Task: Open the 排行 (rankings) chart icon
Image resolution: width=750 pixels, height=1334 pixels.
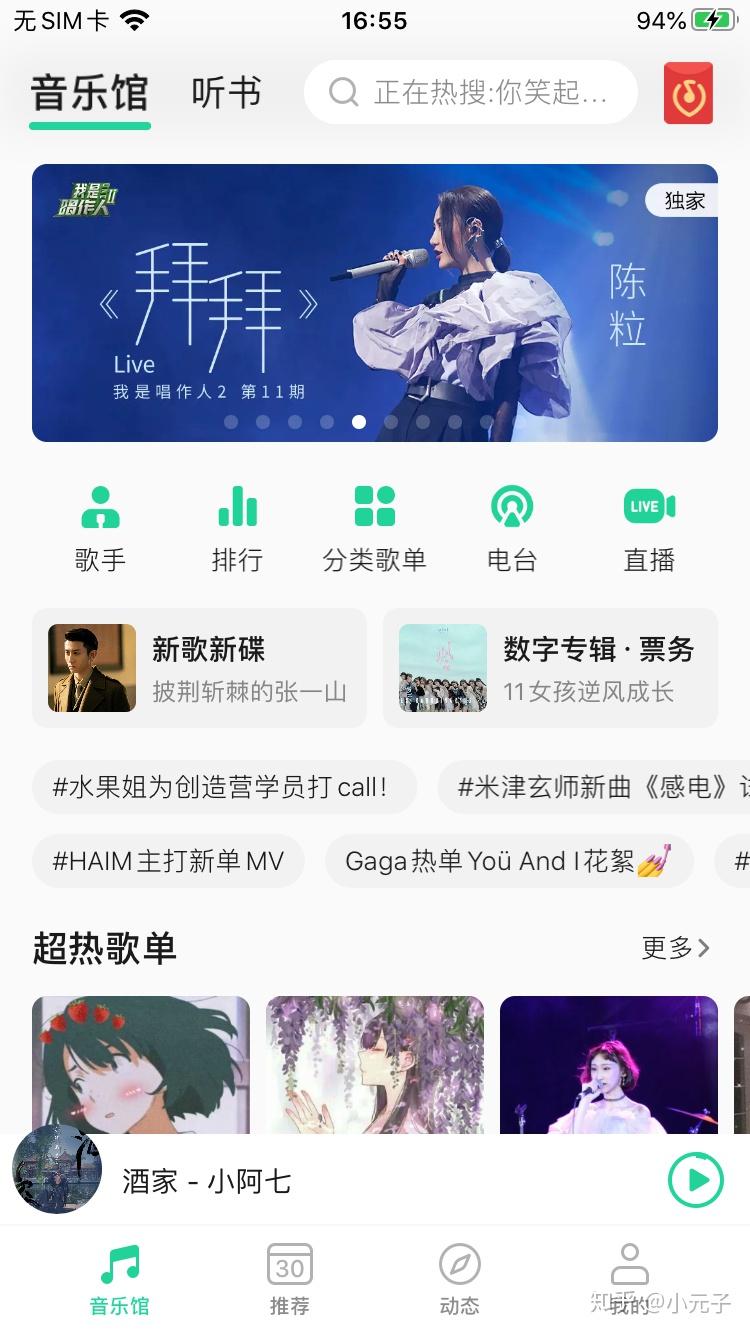Action: pos(237,522)
